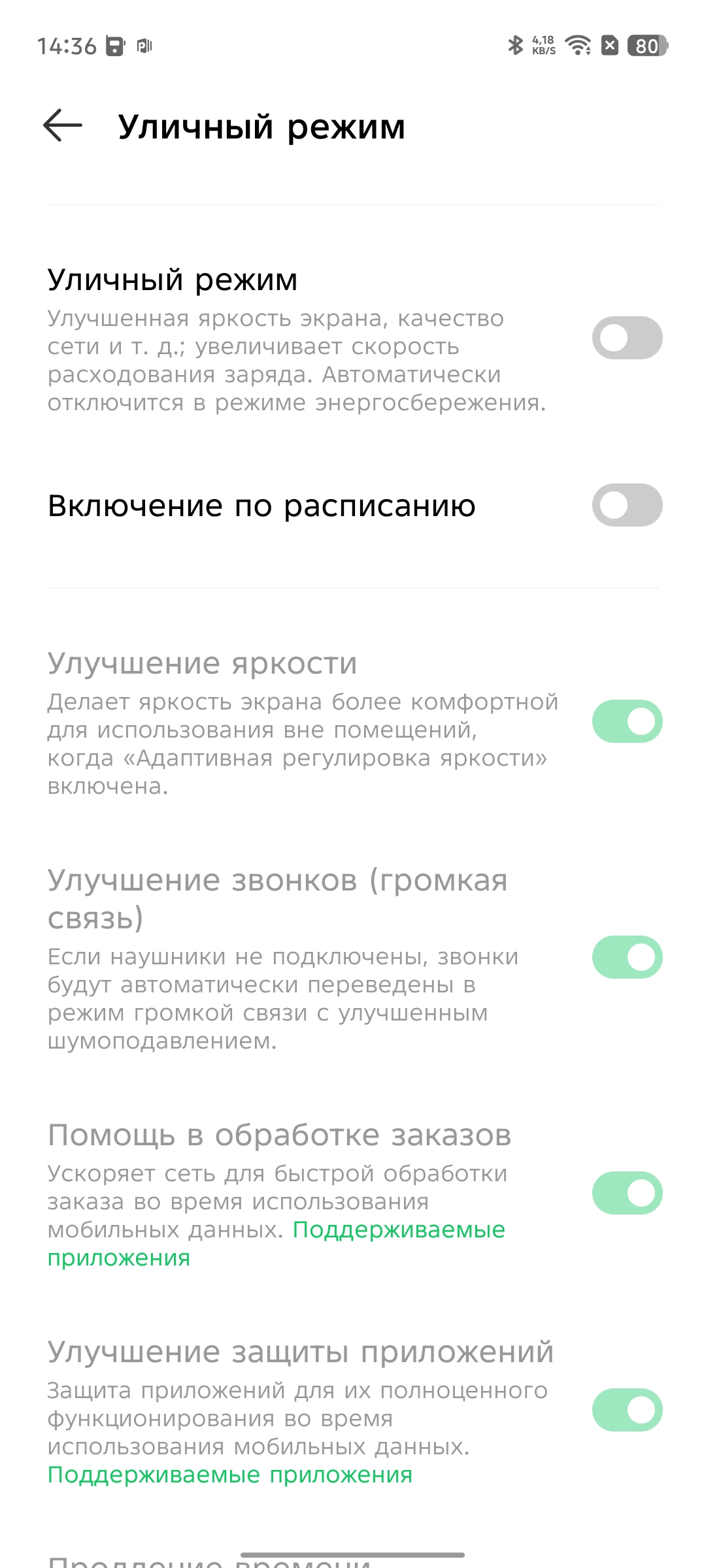Toggle Улучшение звонков (громкая связь) switch
Image resolution: width=706 pixels, height=1568 pixels.
coord(627,957)
